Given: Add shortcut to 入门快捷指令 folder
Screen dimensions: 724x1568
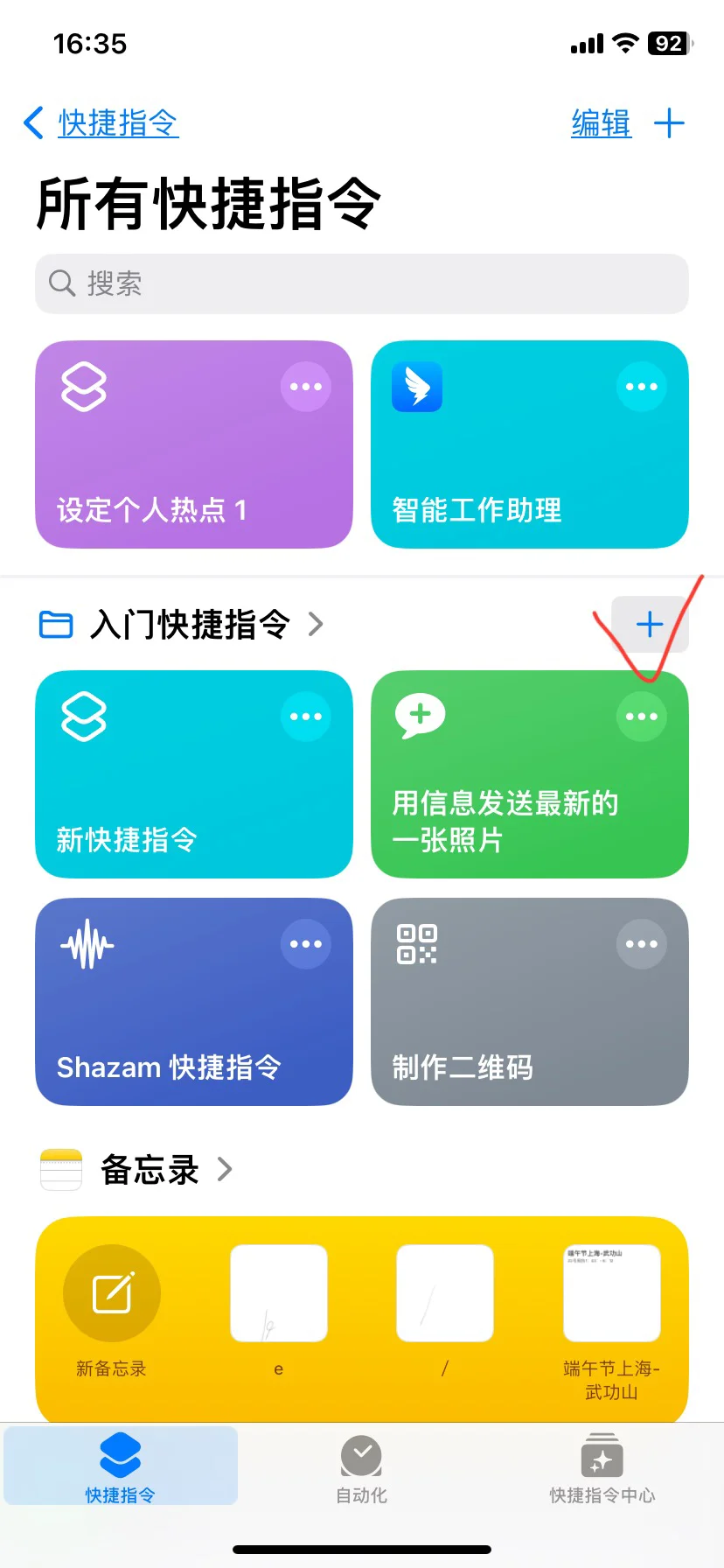Looking at the screenshot, I should [x=649, y=625].
